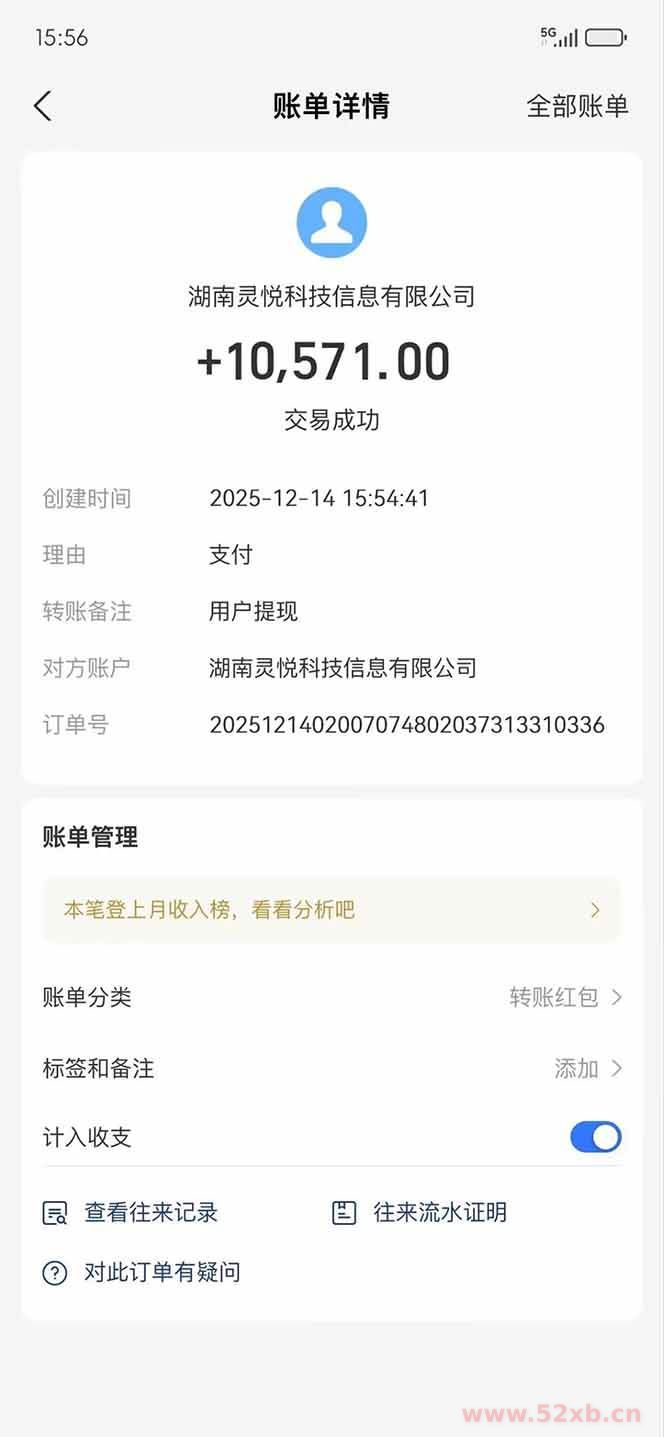Open the 本笔登上月收入榜 analysis banner
This screenshot has height=1437, width=664.
pos(331,910)
